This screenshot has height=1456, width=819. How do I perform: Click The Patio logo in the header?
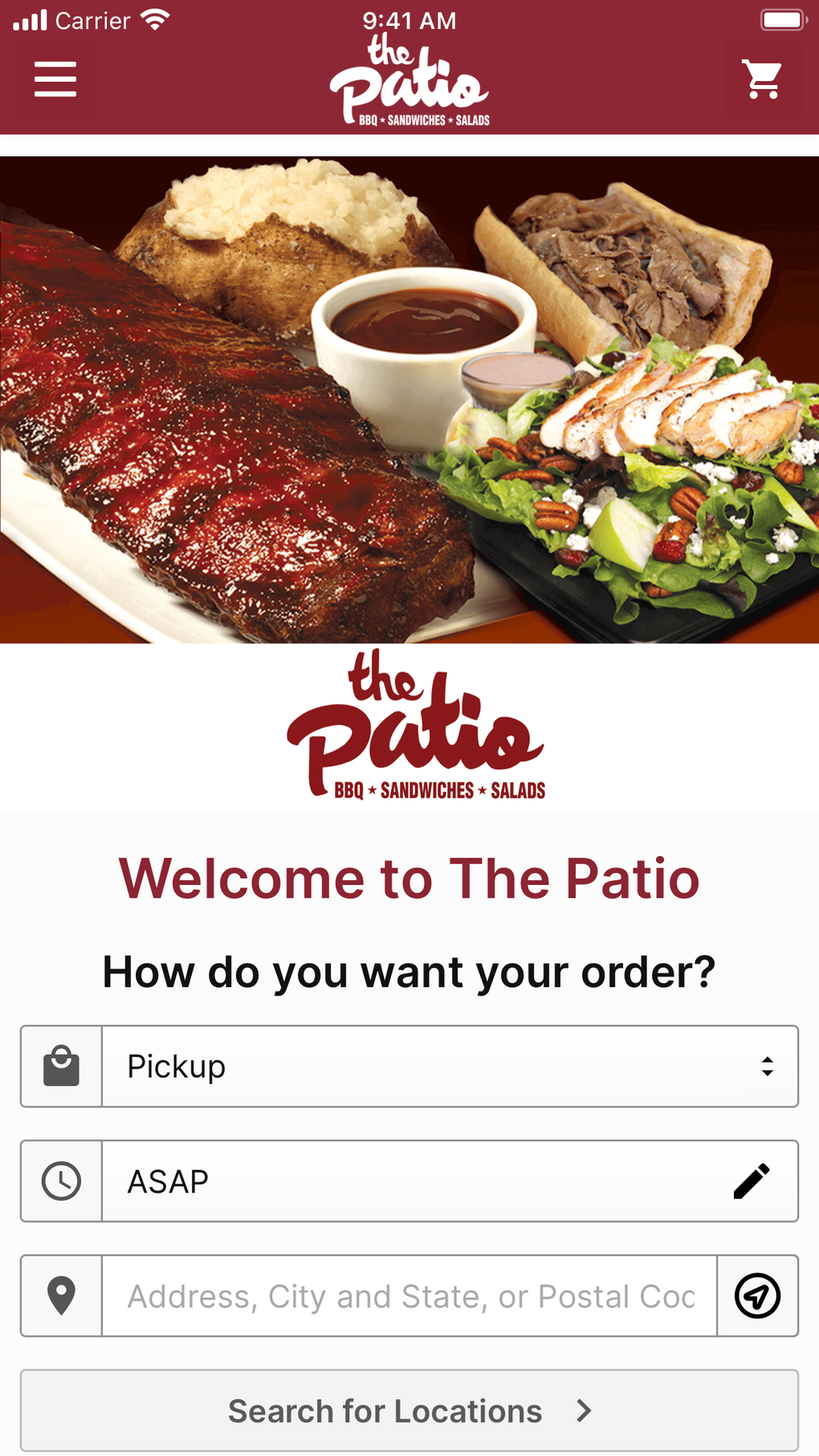point(409,78)
